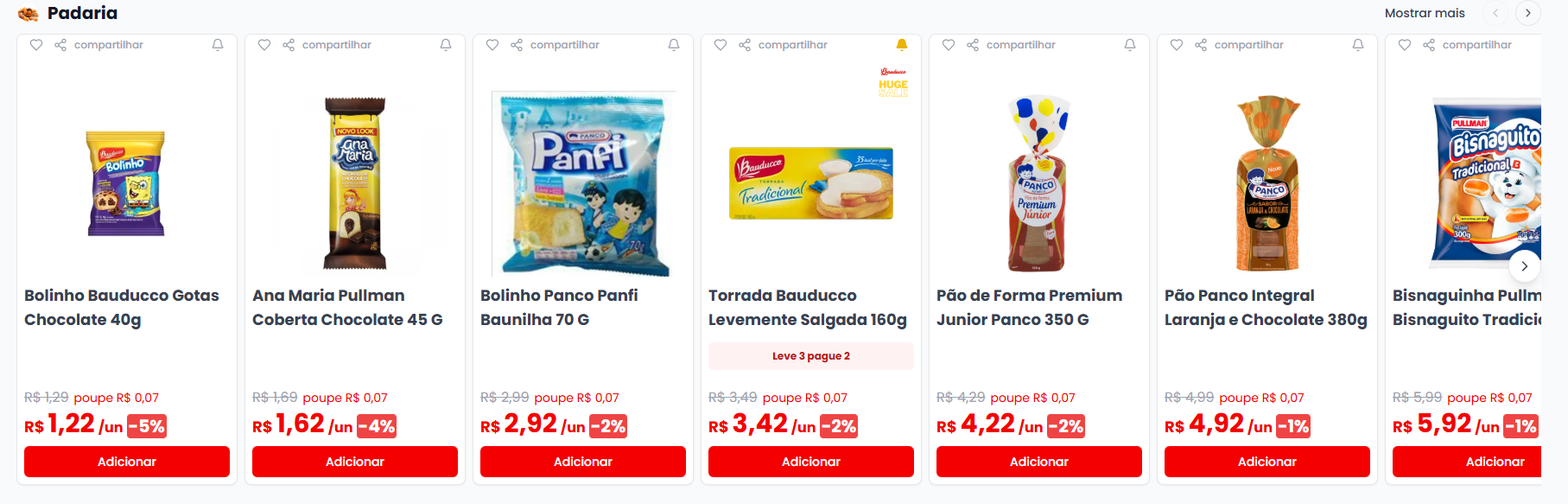The height and width of the screenshot is (504, 1568).
Task: Favorite Bisnaguinha Pullman Bisnaguito with heart
Action: [1405, 45]
